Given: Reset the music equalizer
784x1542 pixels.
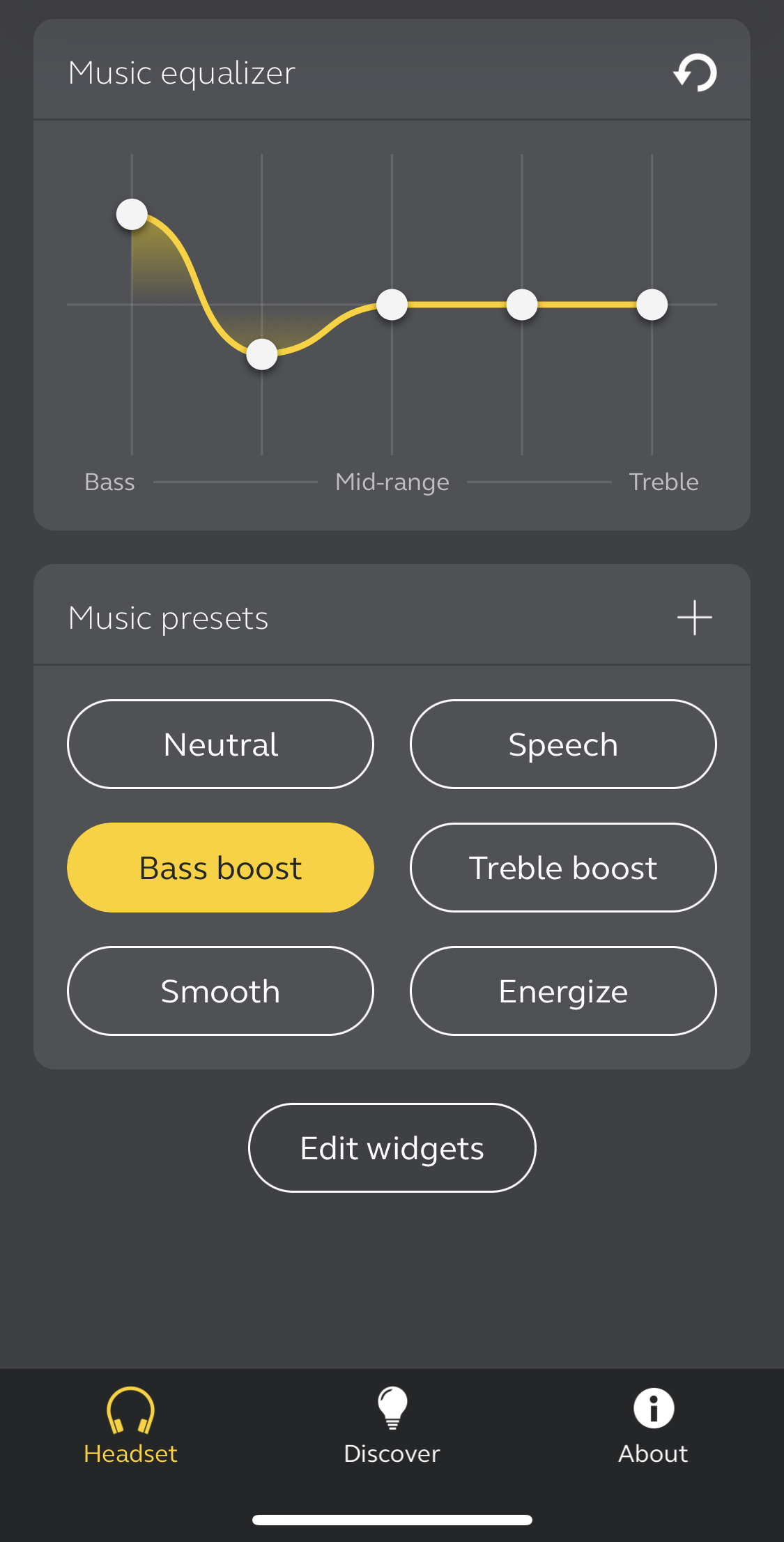Looking at the screenshot, I should (695, 72).
